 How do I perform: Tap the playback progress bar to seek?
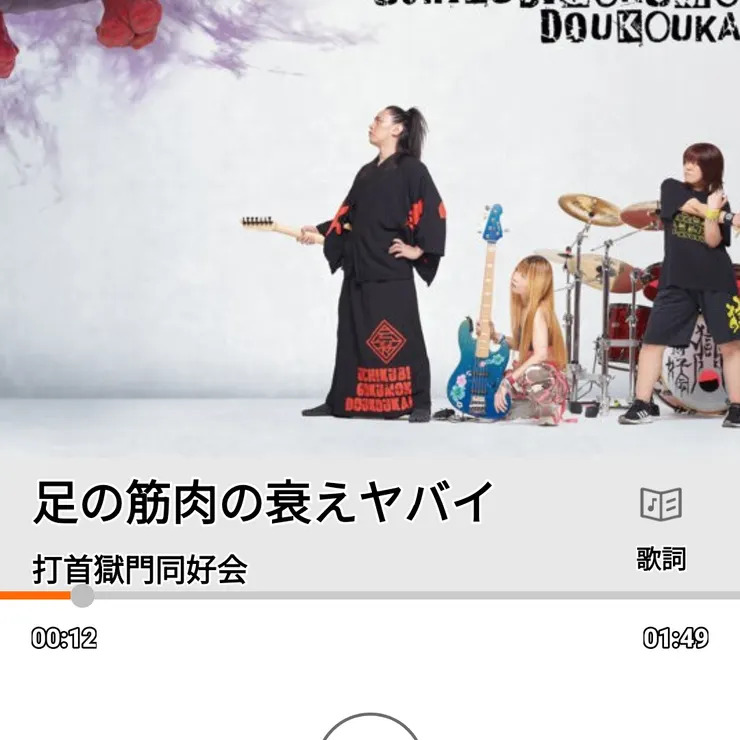click(400, 595)
